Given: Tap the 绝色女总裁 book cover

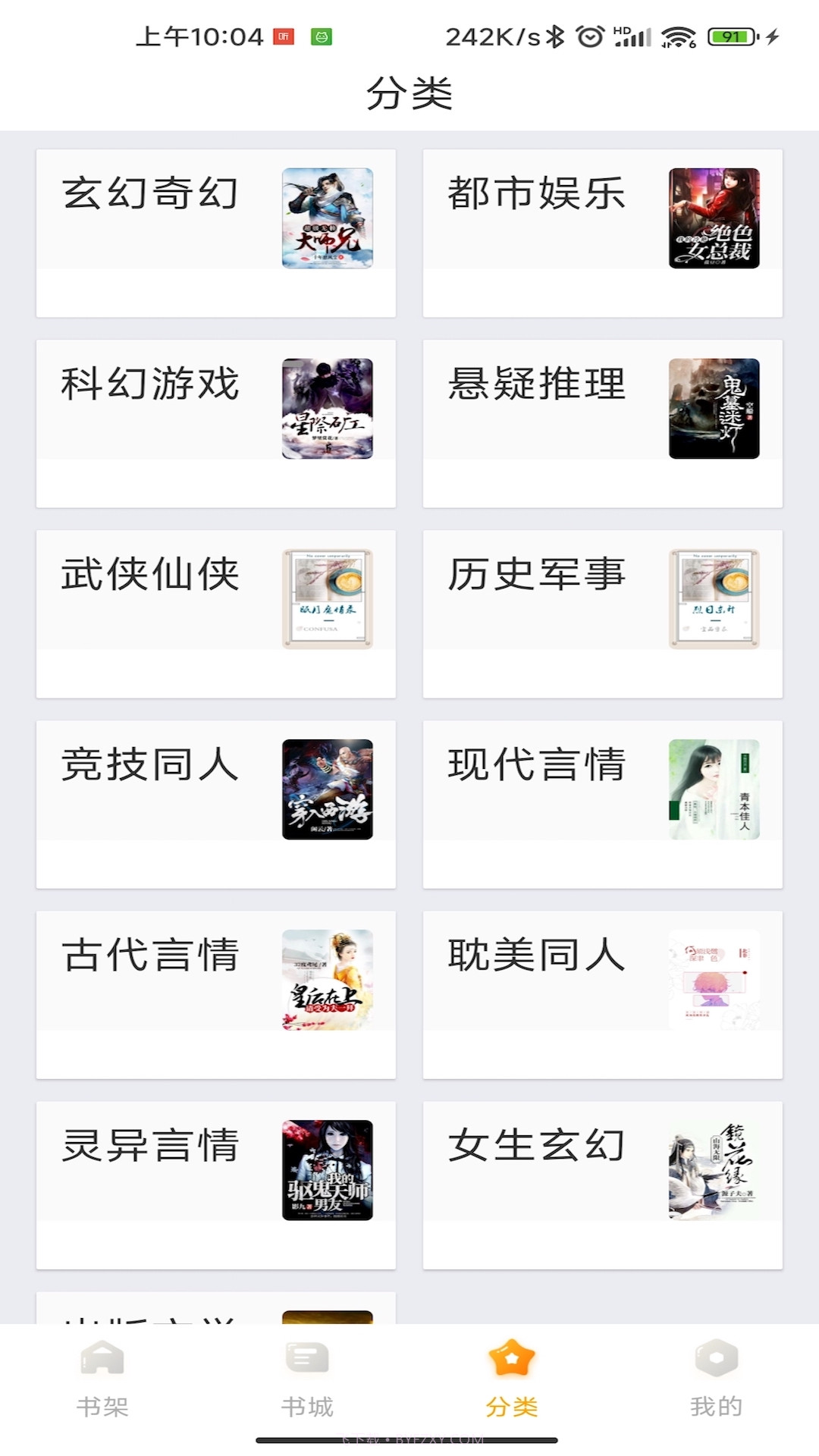Looking at the screenshot, I should 713,218.
